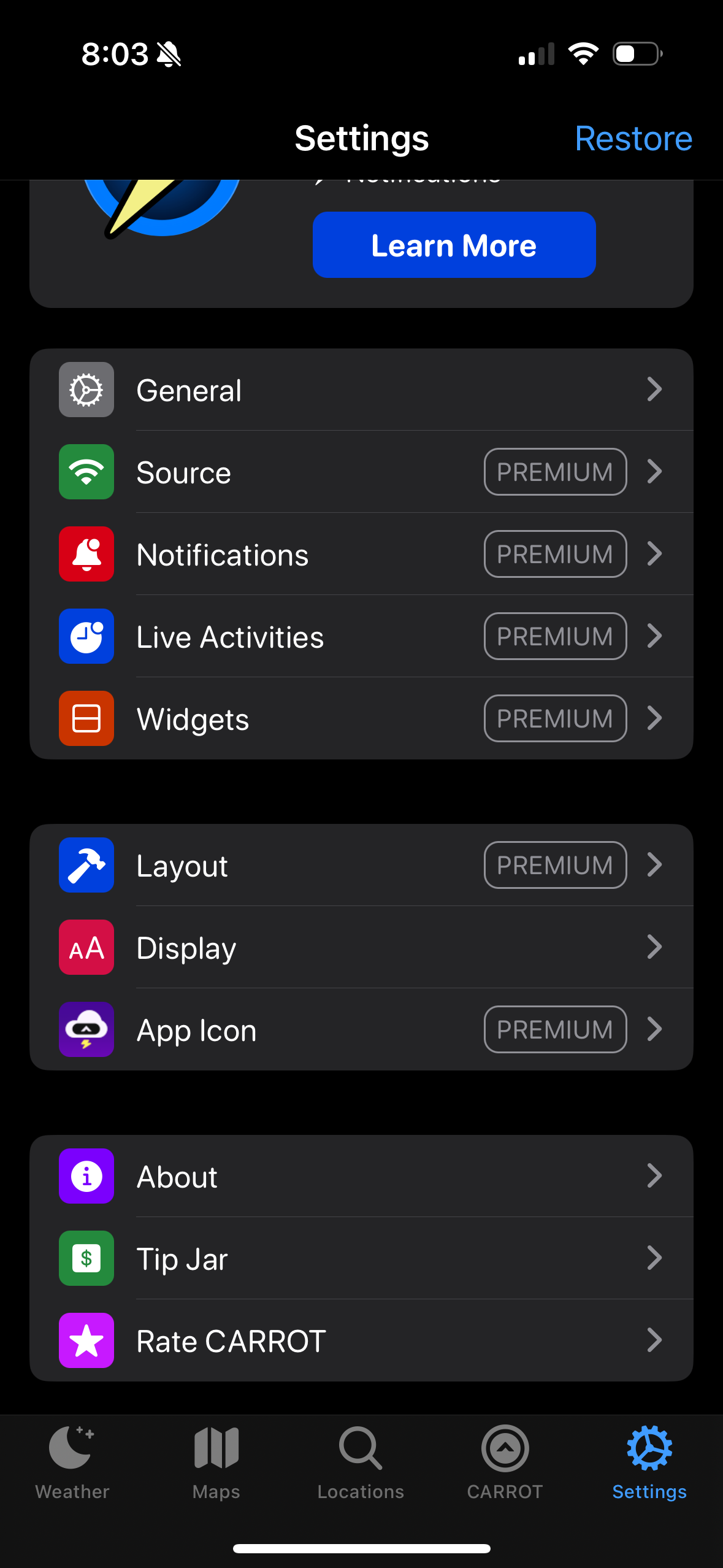Select the green Source wifi icon
Screen dimensions: 723x1568
86,472
